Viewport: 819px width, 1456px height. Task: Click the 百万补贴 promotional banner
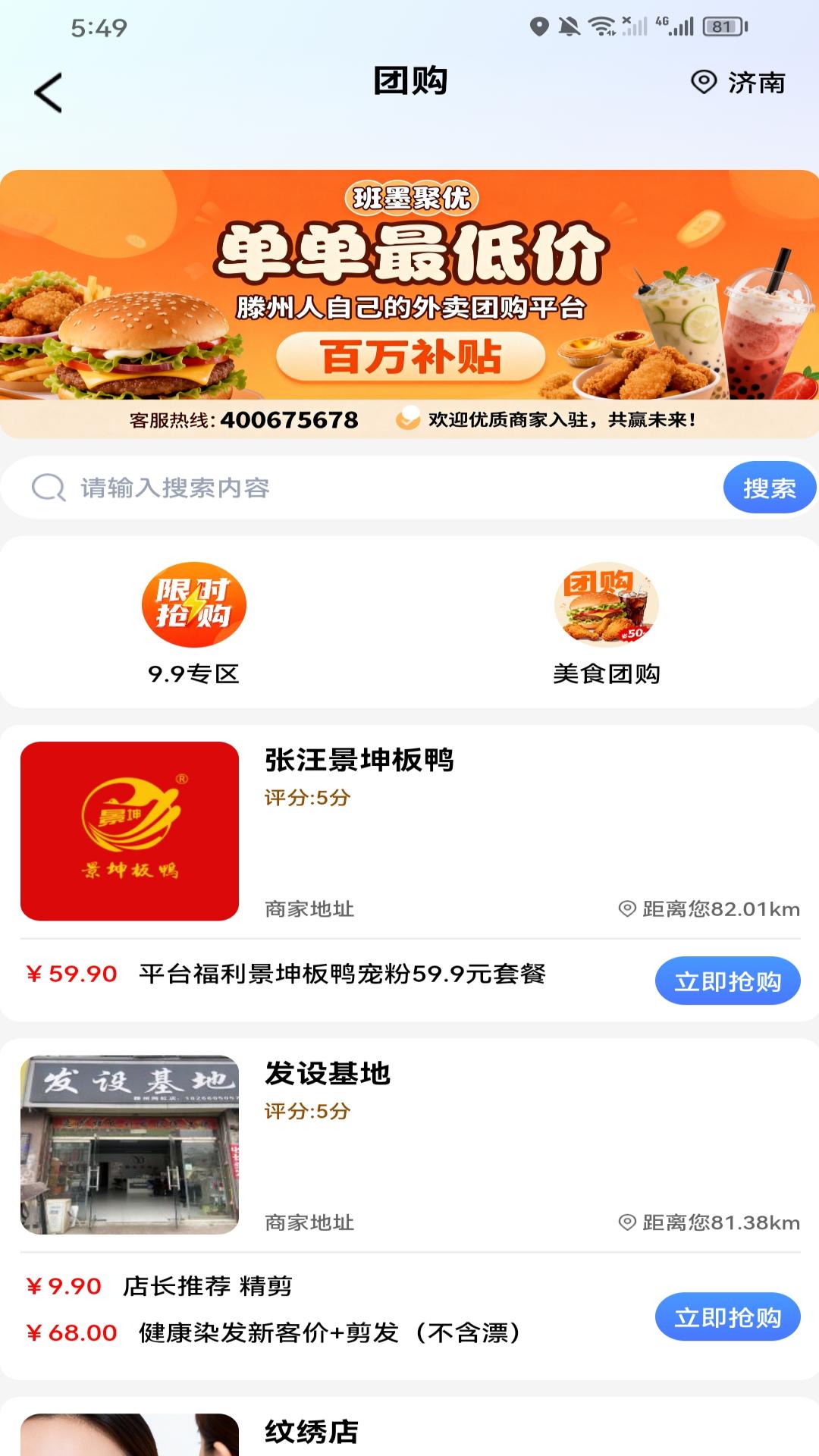[x=409, y=356]
